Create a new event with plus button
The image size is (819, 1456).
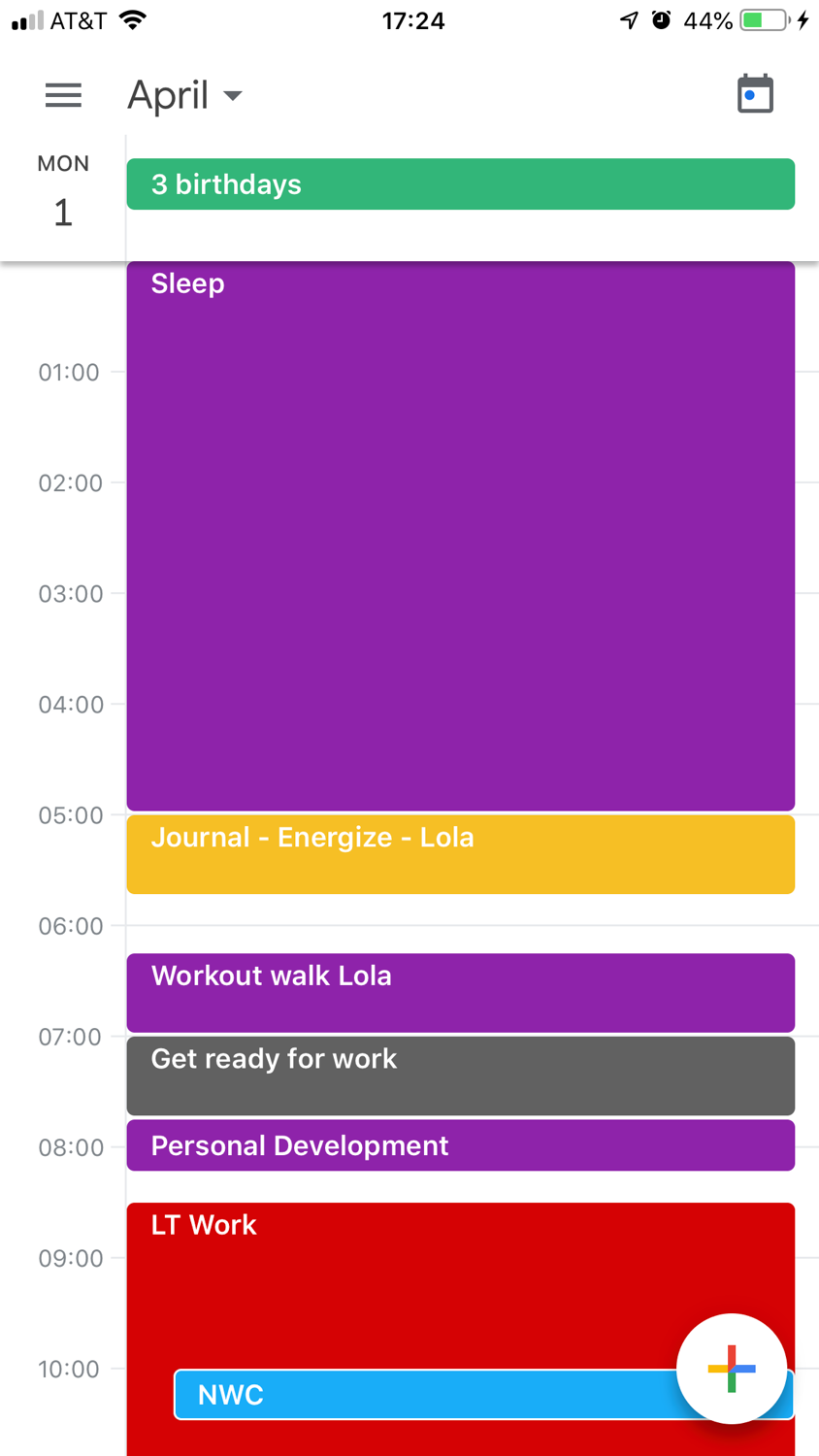click(732, 1369)
